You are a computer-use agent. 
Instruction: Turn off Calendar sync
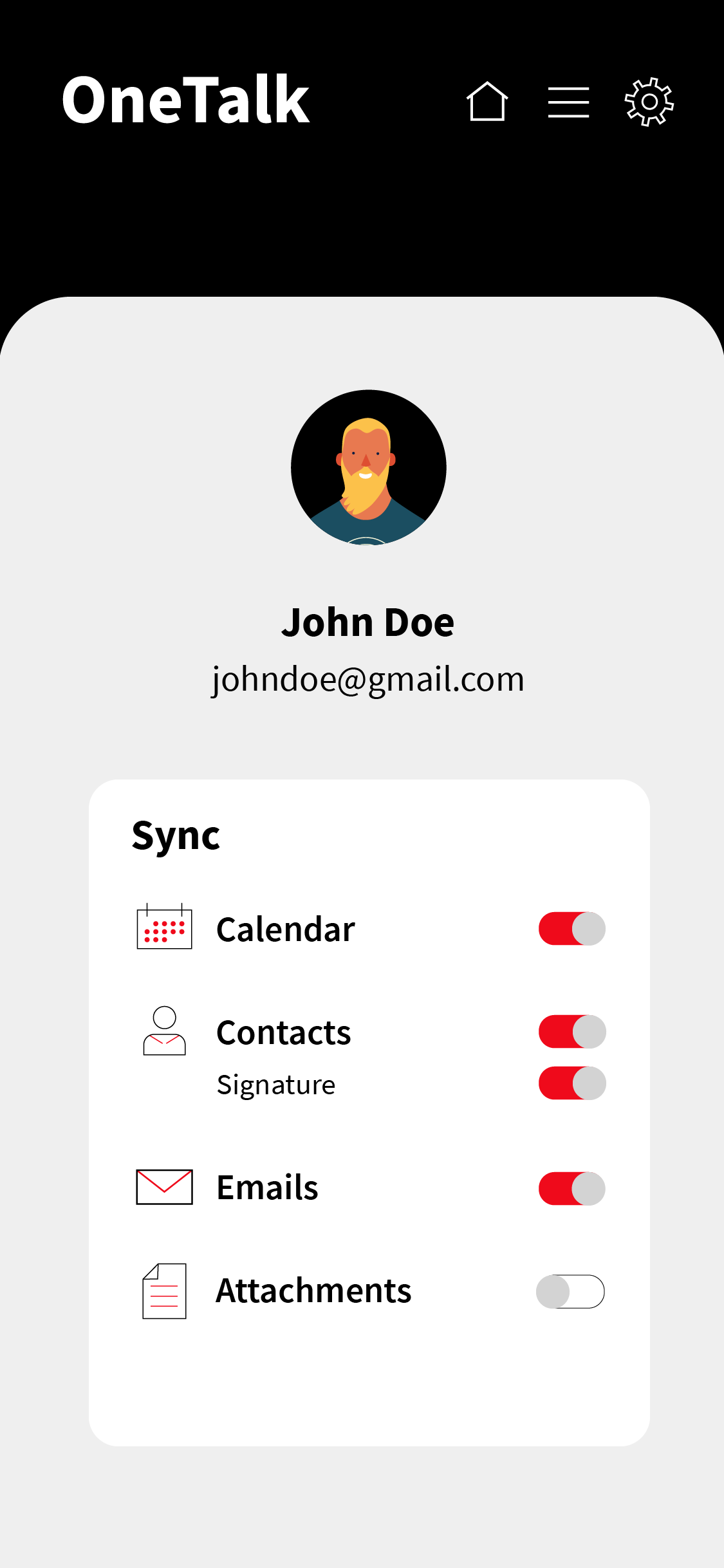(x=572, y=929)
